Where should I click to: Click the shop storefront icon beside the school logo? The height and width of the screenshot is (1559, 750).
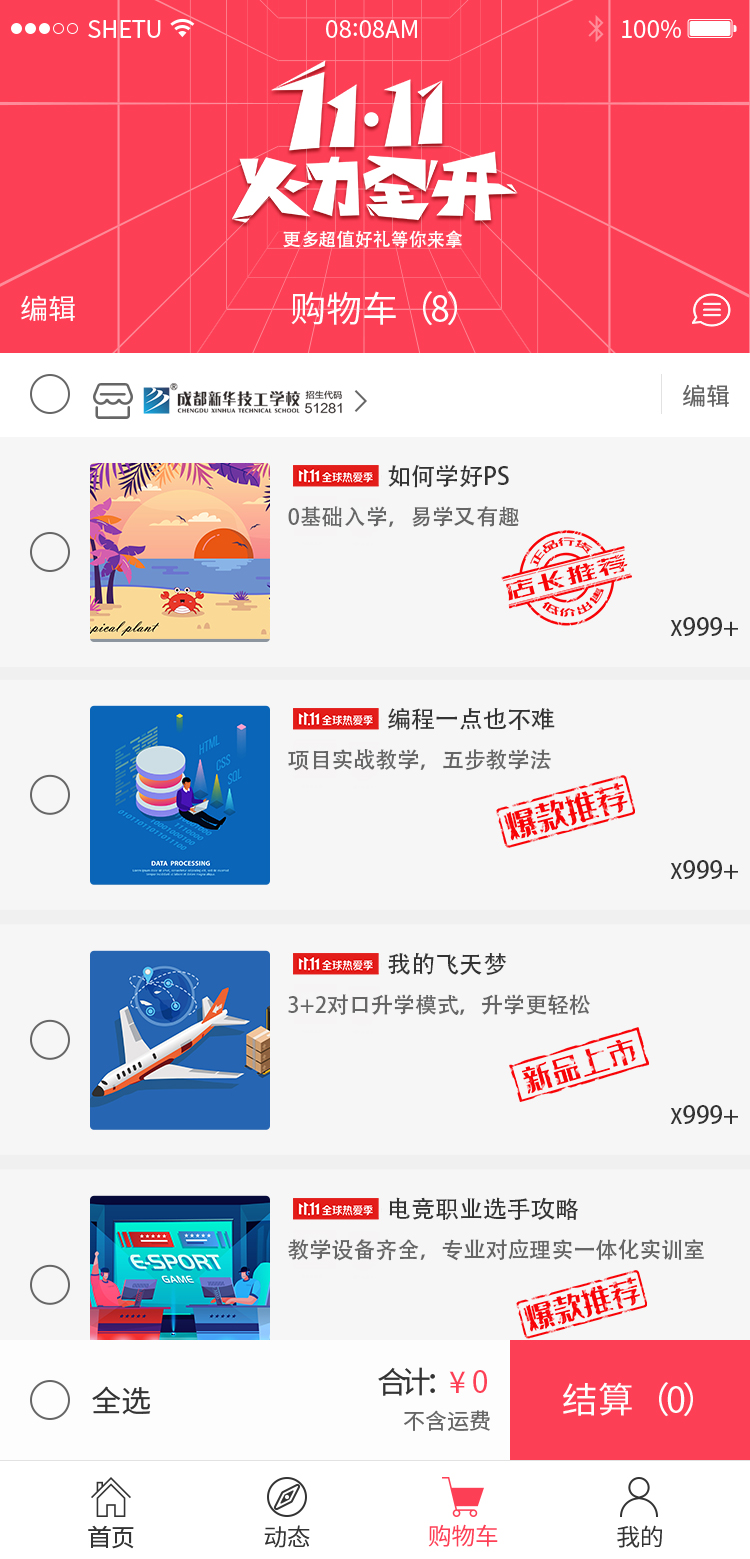(x=112, y=395)
